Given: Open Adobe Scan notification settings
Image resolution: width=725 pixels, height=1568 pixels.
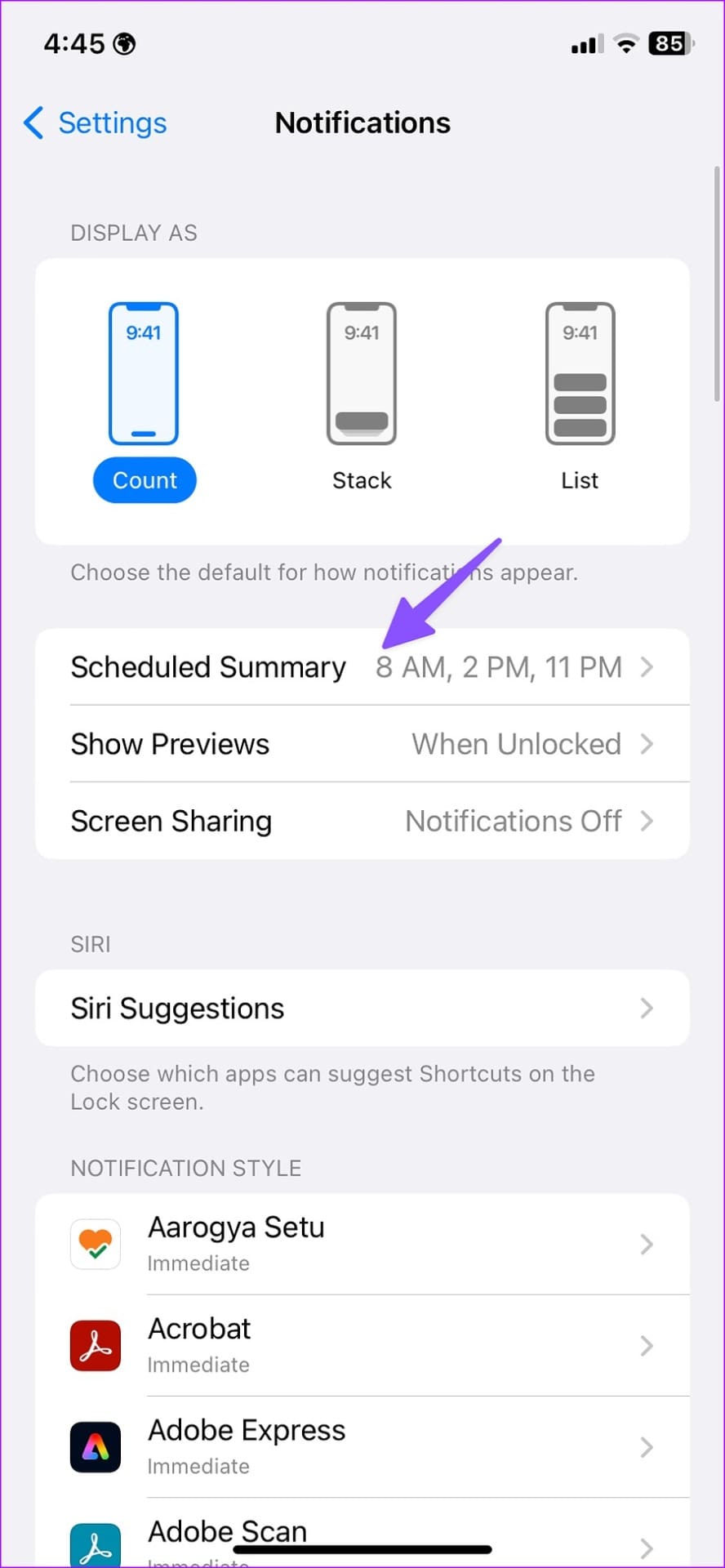Looking at the screenshot, I should pyautogui.click(x=362, y=1535).
